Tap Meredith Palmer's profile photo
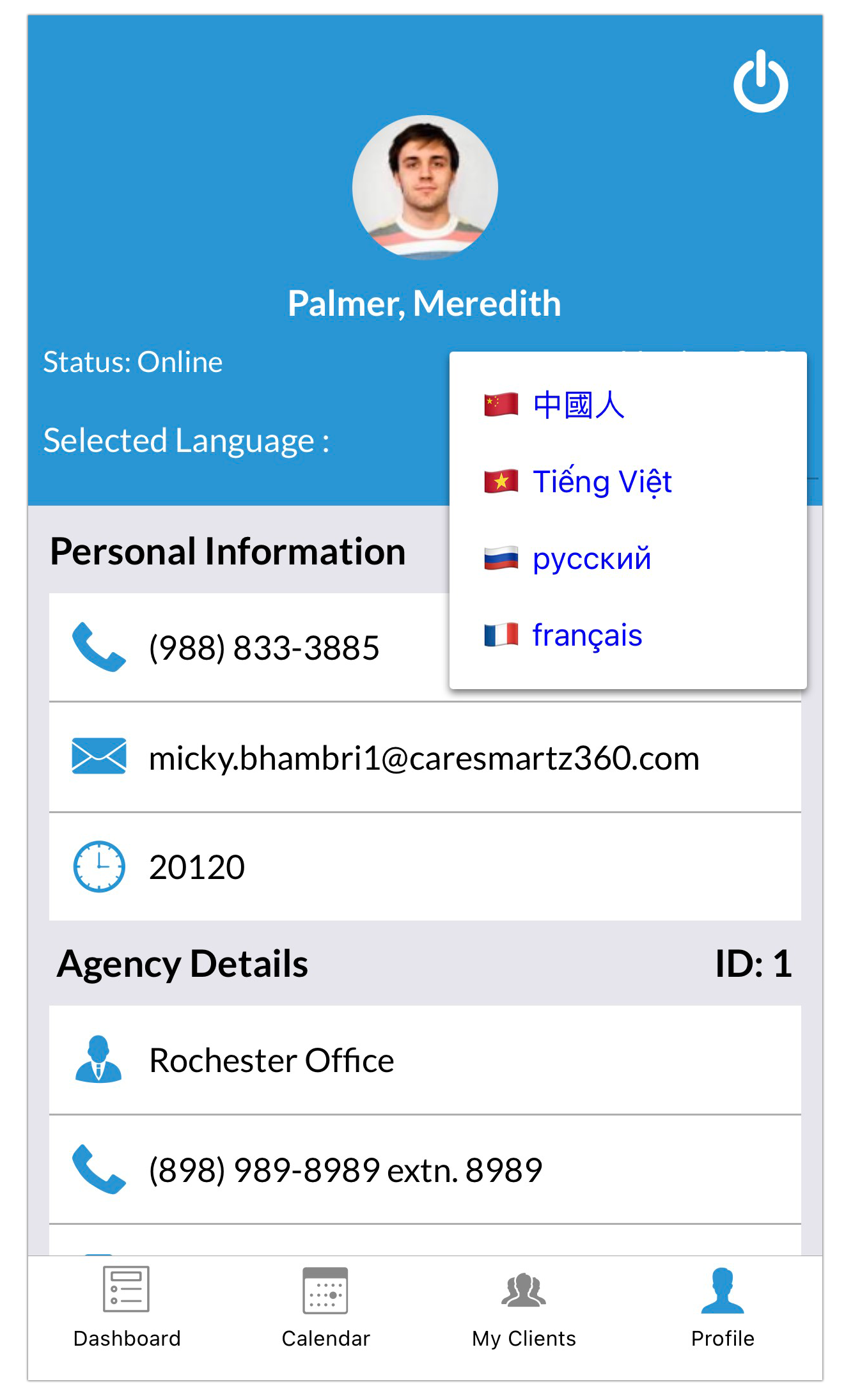853x1400 pixels. (x=425, y=187)
